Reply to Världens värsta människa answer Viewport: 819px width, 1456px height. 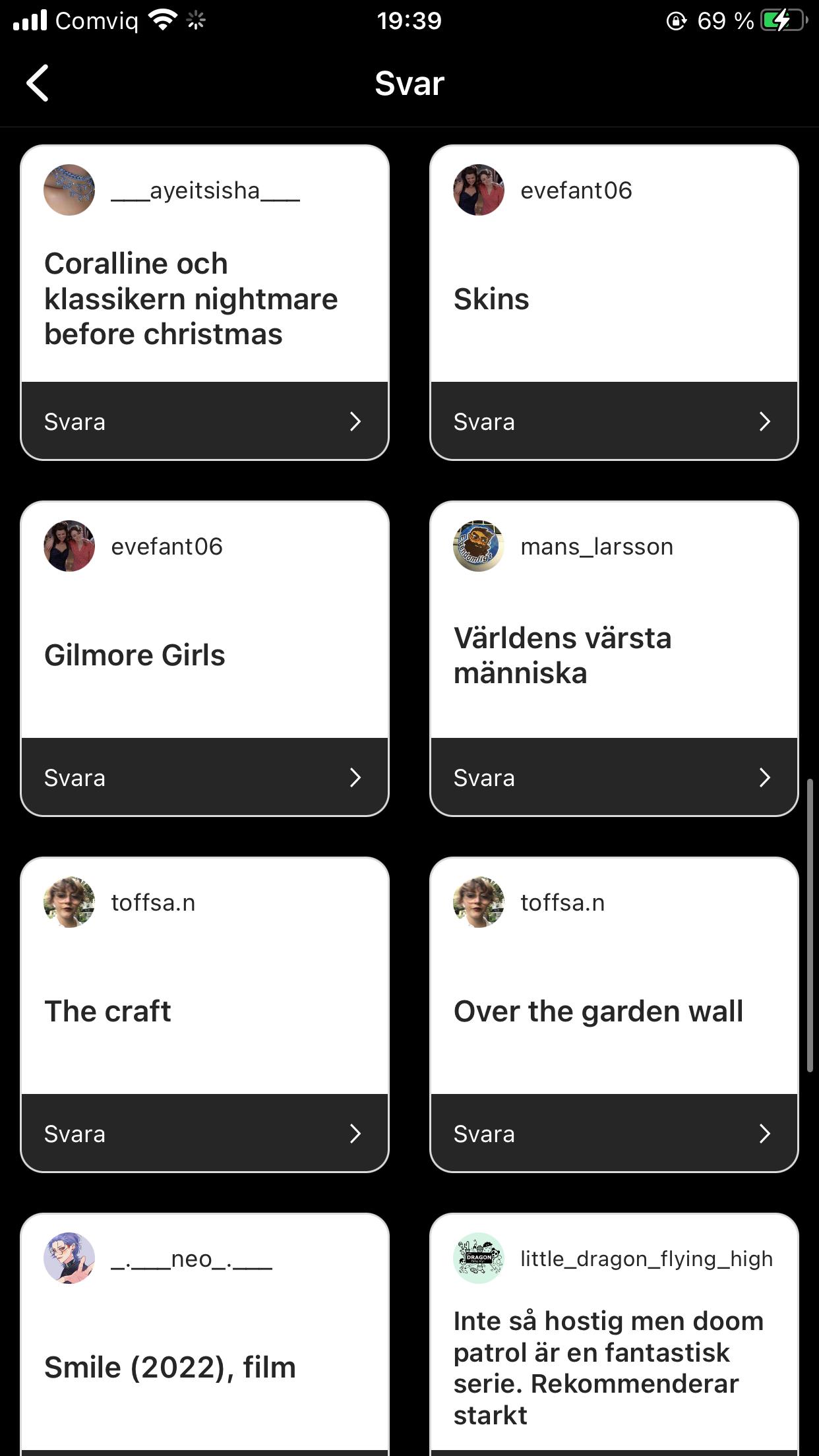[613, 777]
